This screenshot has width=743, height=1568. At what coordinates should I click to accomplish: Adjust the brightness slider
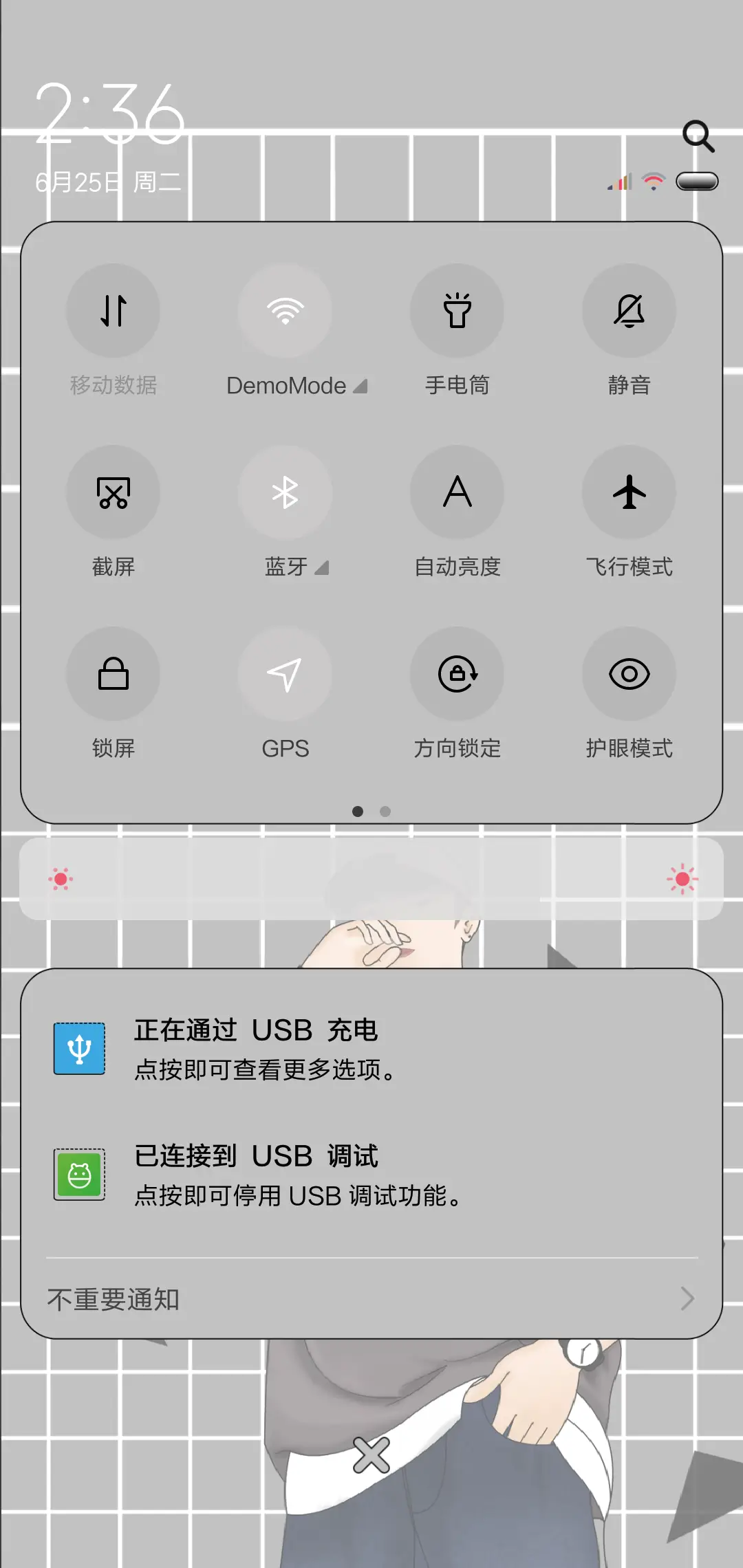[x=371, y=877]
